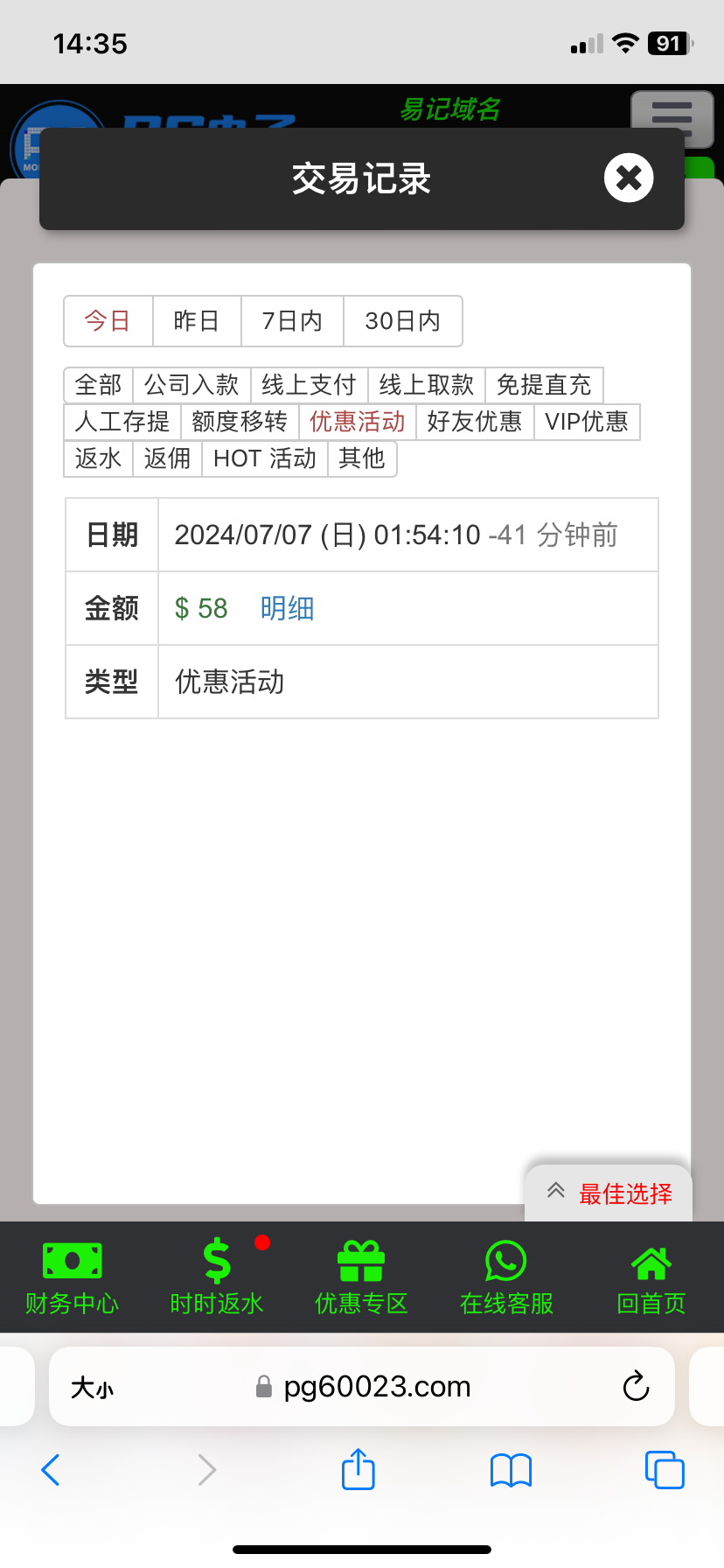Image resolution: width=724 pixels, height=1568 pixels.
Task: Filter by 公司入款 transactions
Action: click(191, 385)
